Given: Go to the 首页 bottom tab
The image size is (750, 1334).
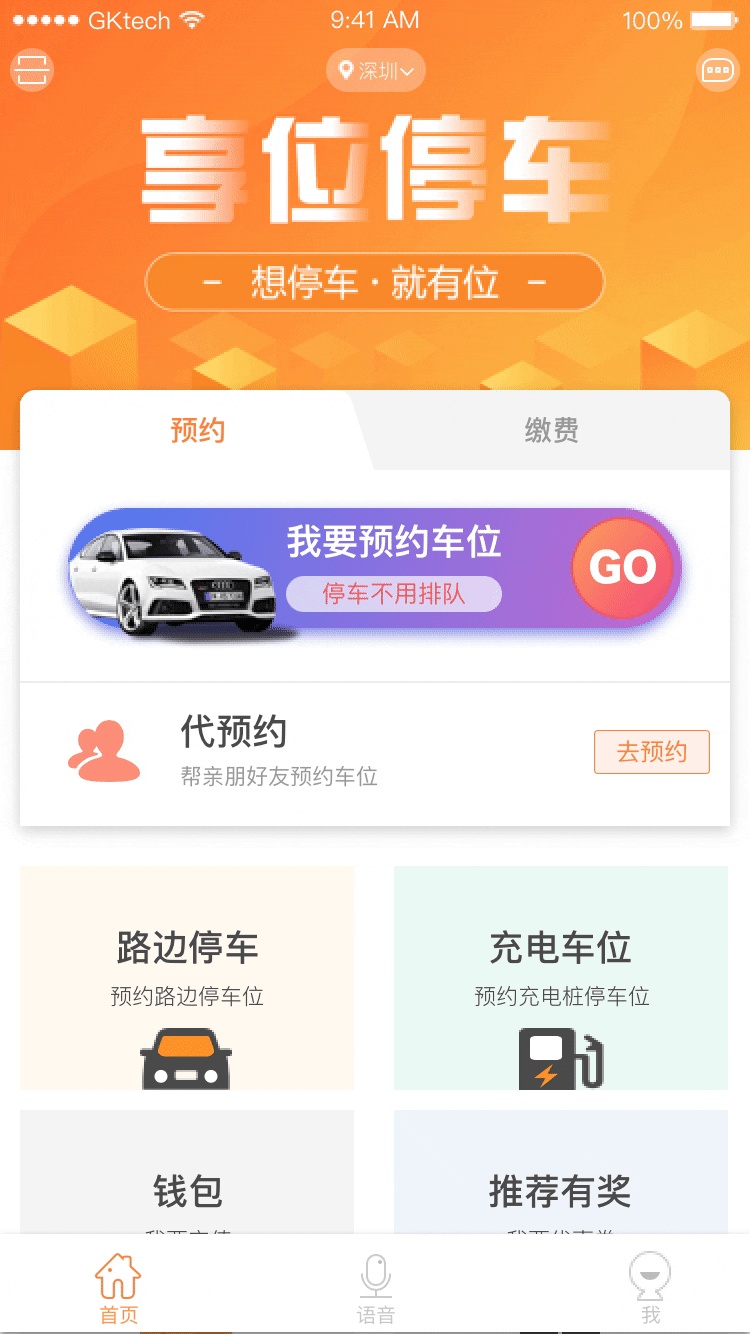Looking at the screenshot, I should 118,1289.
